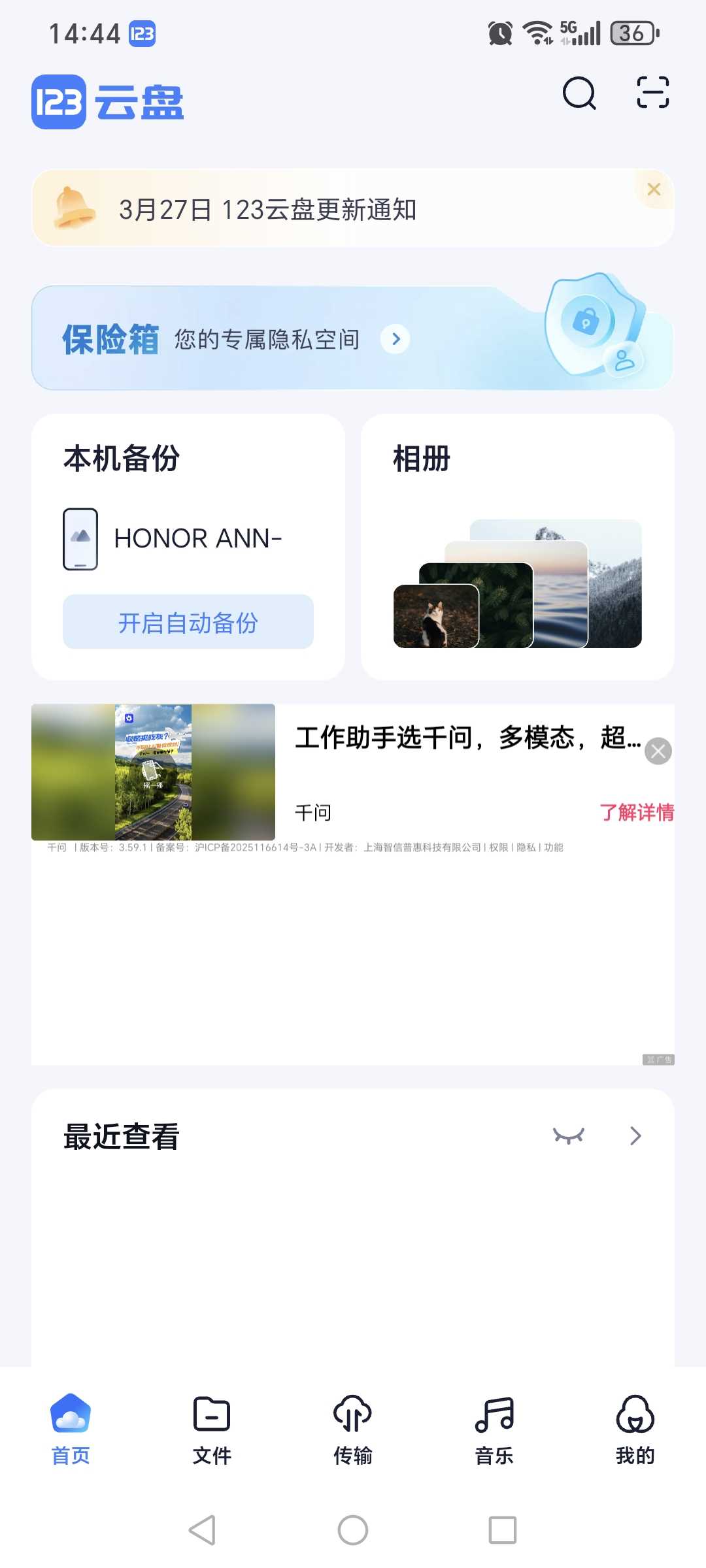706x1568 pixels.
Task: Switch to the 音乐 tab
Action: [x=494, y=1429]
